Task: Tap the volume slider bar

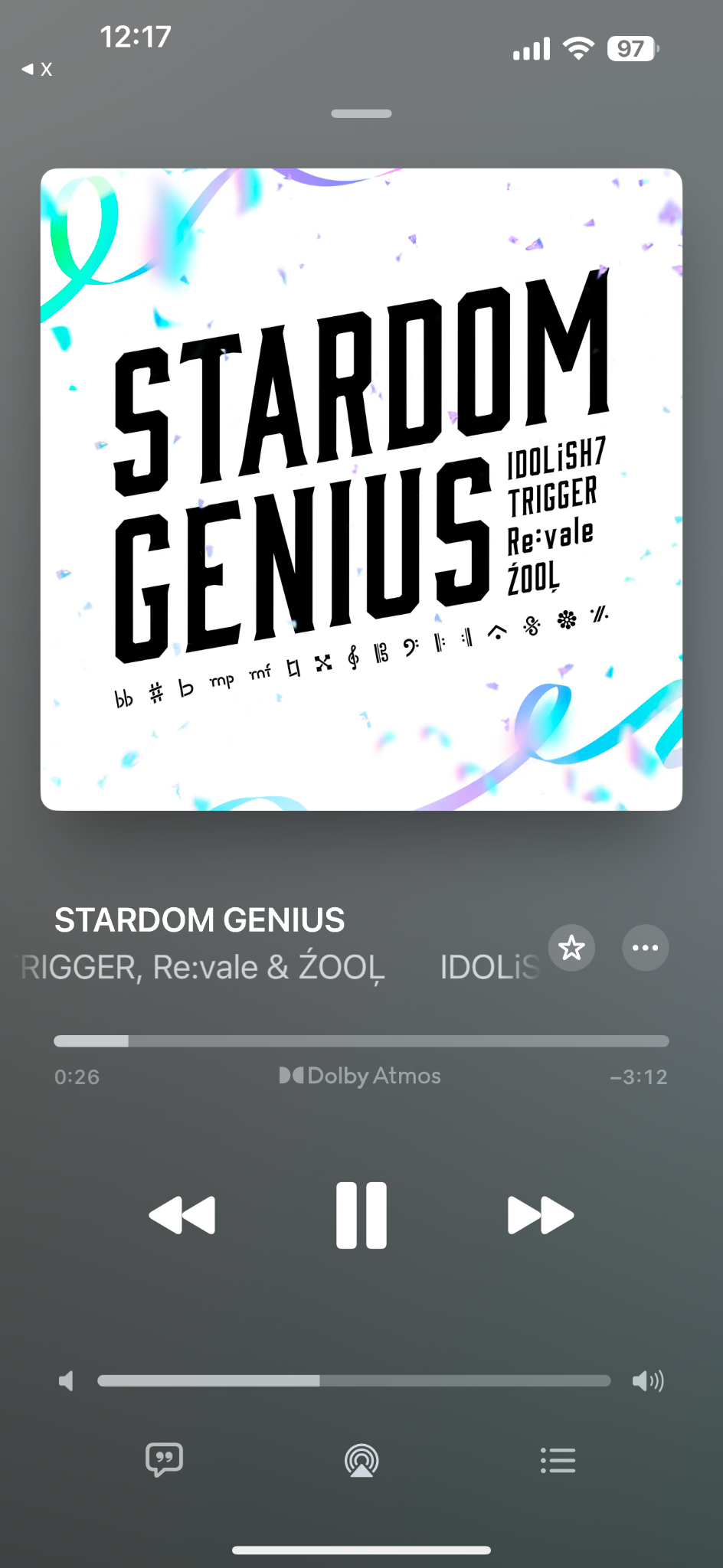Action: (x=354, y=1380)
